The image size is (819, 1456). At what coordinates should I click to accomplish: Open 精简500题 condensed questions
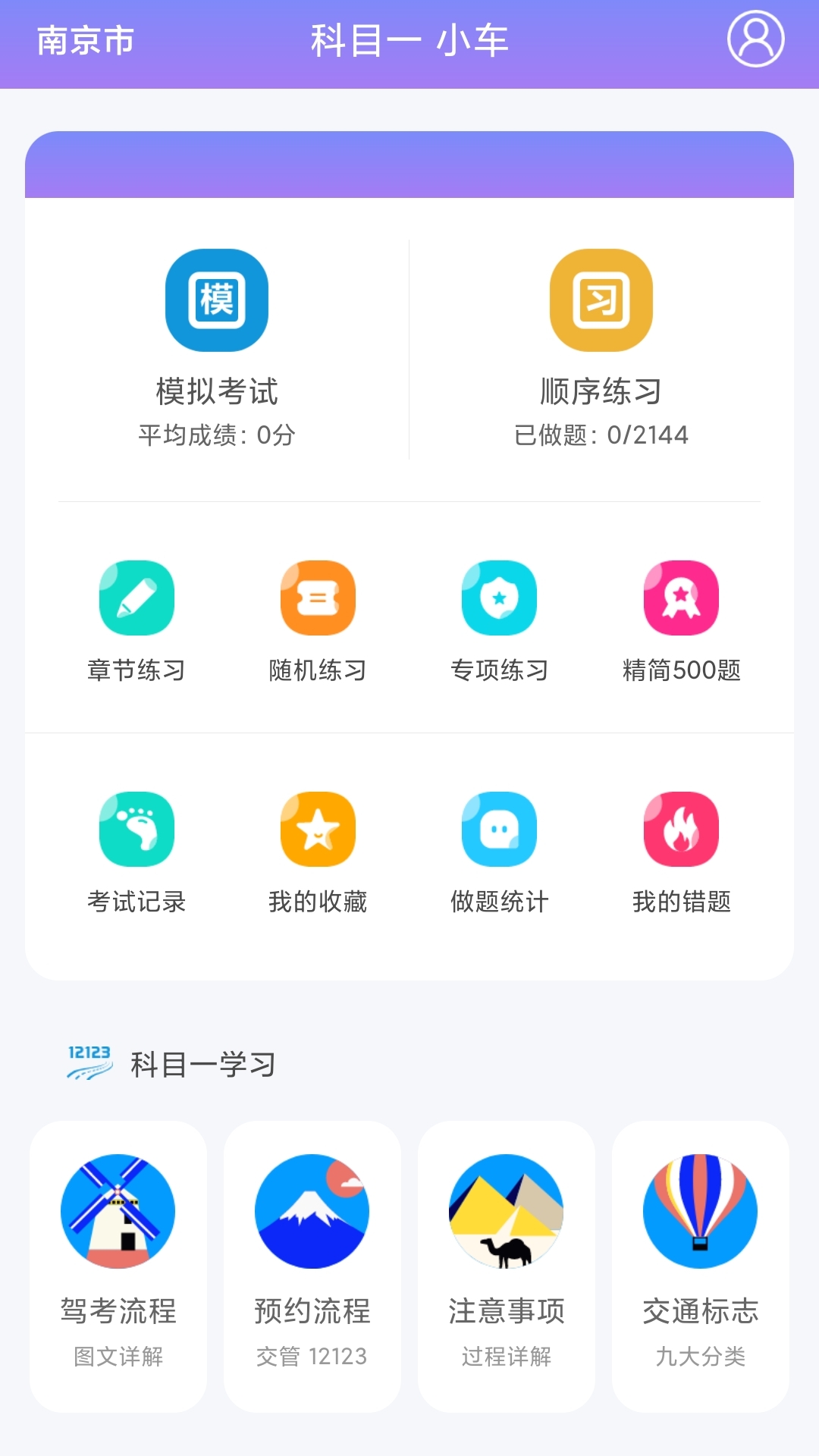[681, 598]
